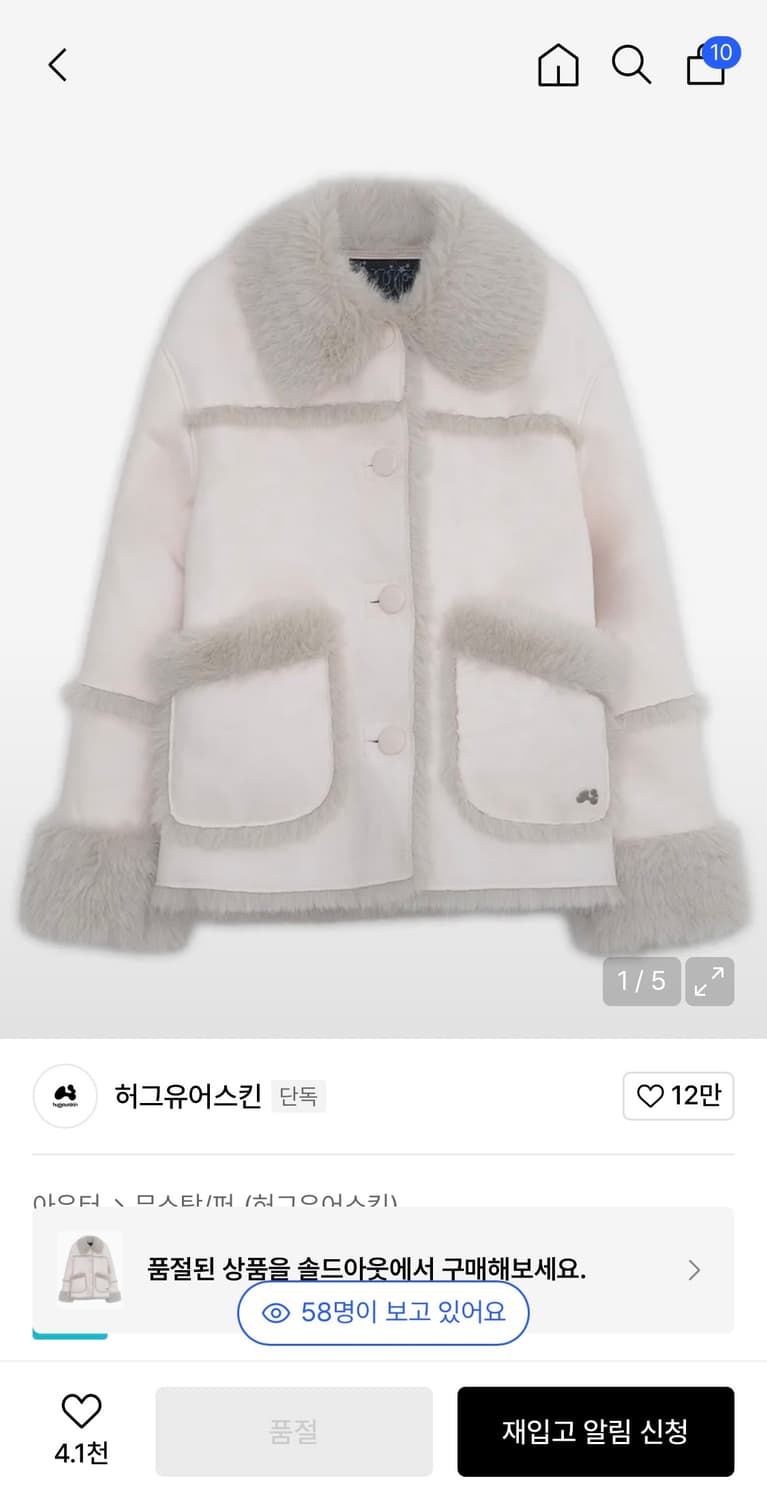Screen dimensions: 767x1500
Task: Expand the 솔드아웃 banner chevron
Action: (x=693, y=1269)
